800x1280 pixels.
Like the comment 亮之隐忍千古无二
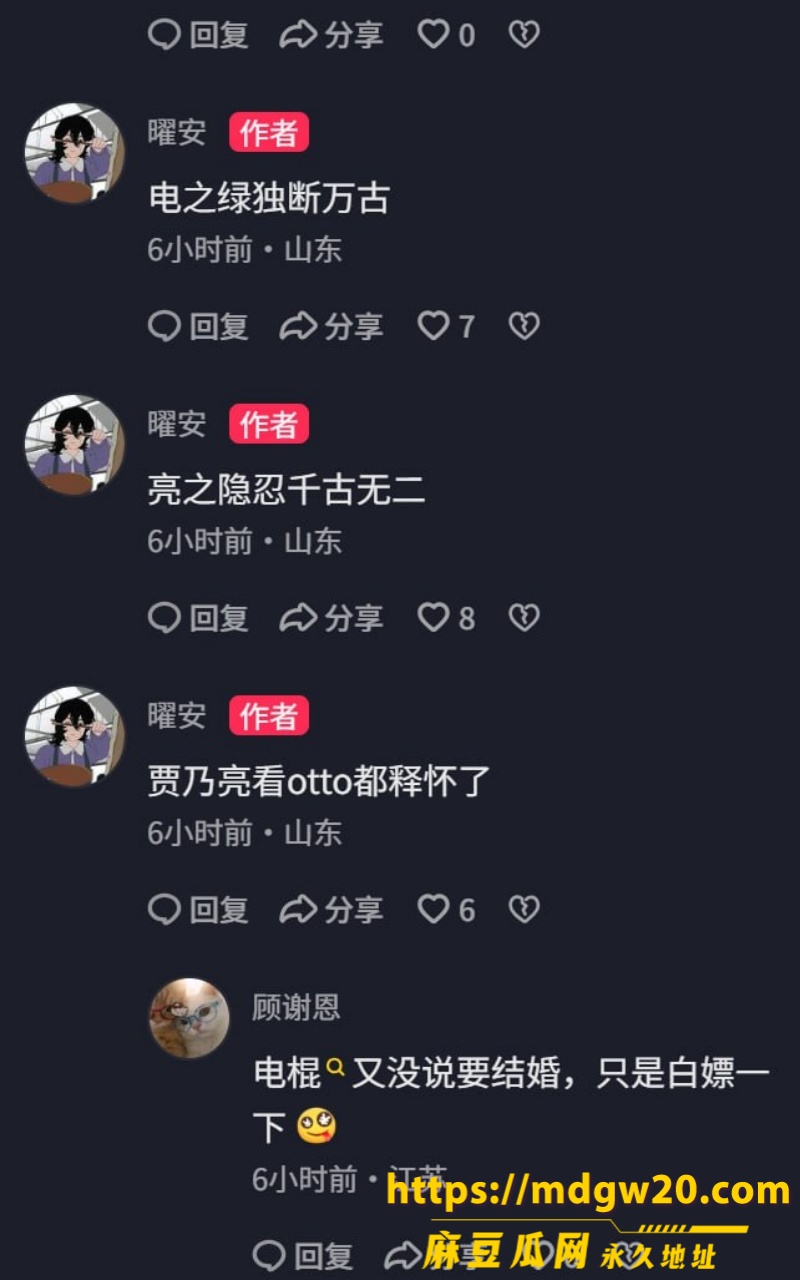point(446,618)
